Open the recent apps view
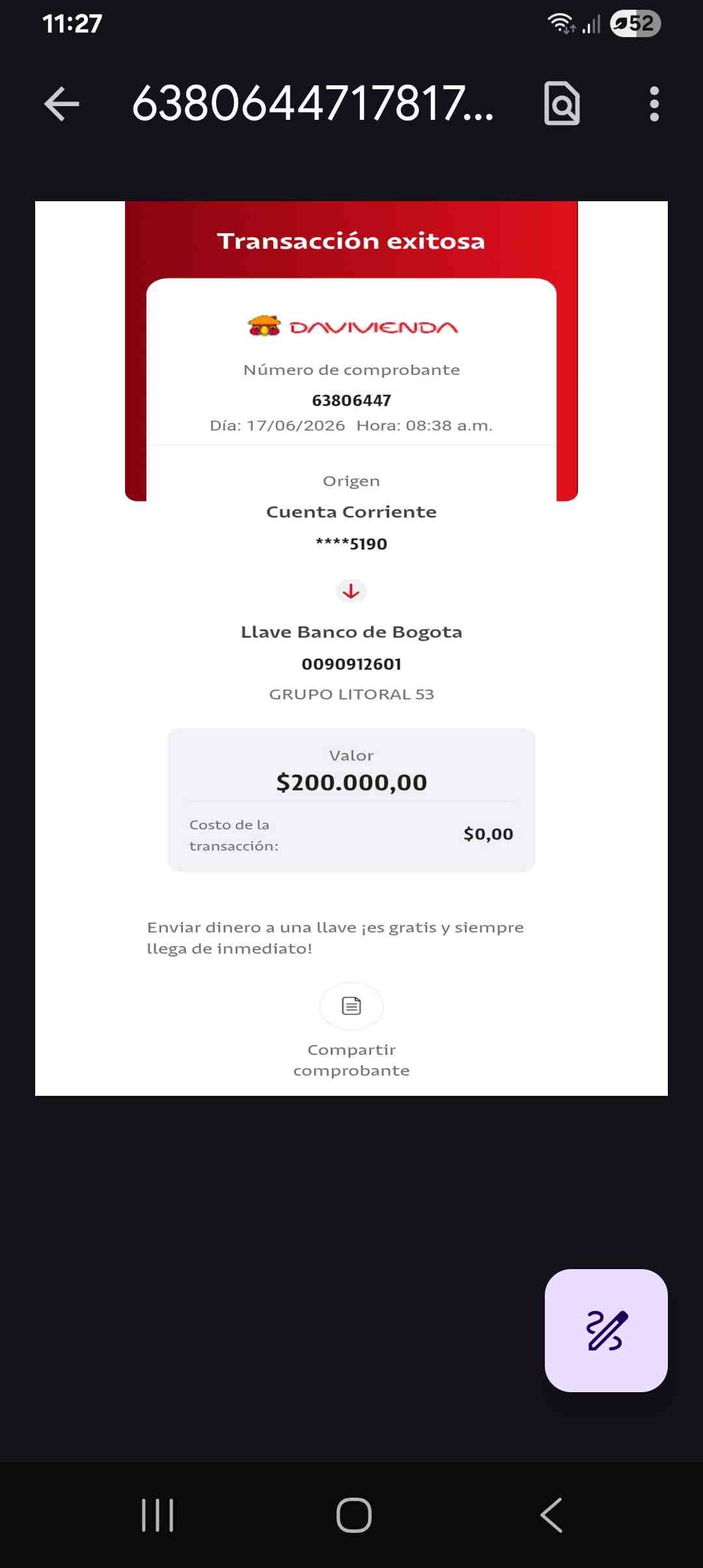The height and width of the screenshot is (1568, 703). [x=158, y=1515]
